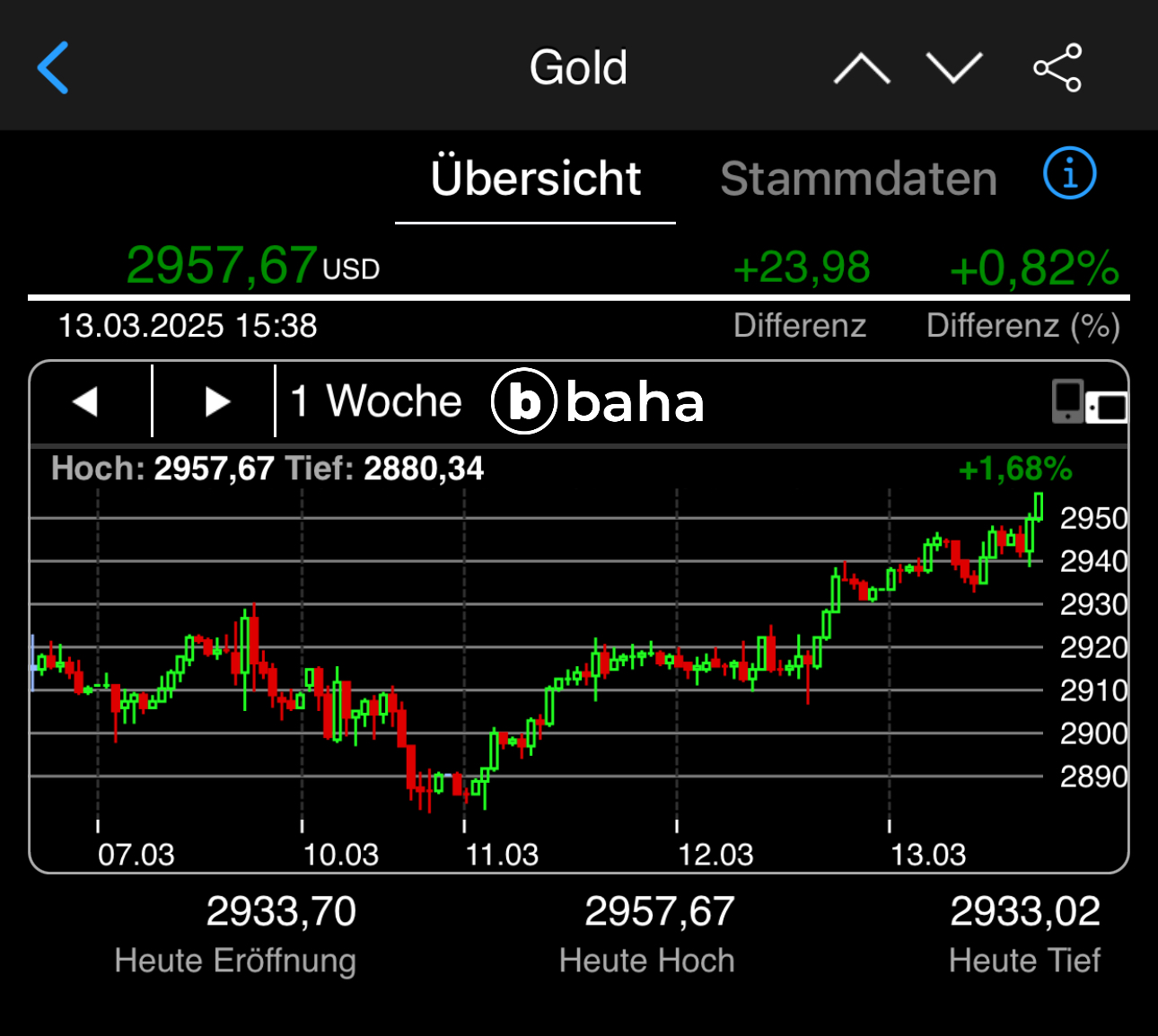Shift chart to a longer period with right arrow

click(216, 401)
